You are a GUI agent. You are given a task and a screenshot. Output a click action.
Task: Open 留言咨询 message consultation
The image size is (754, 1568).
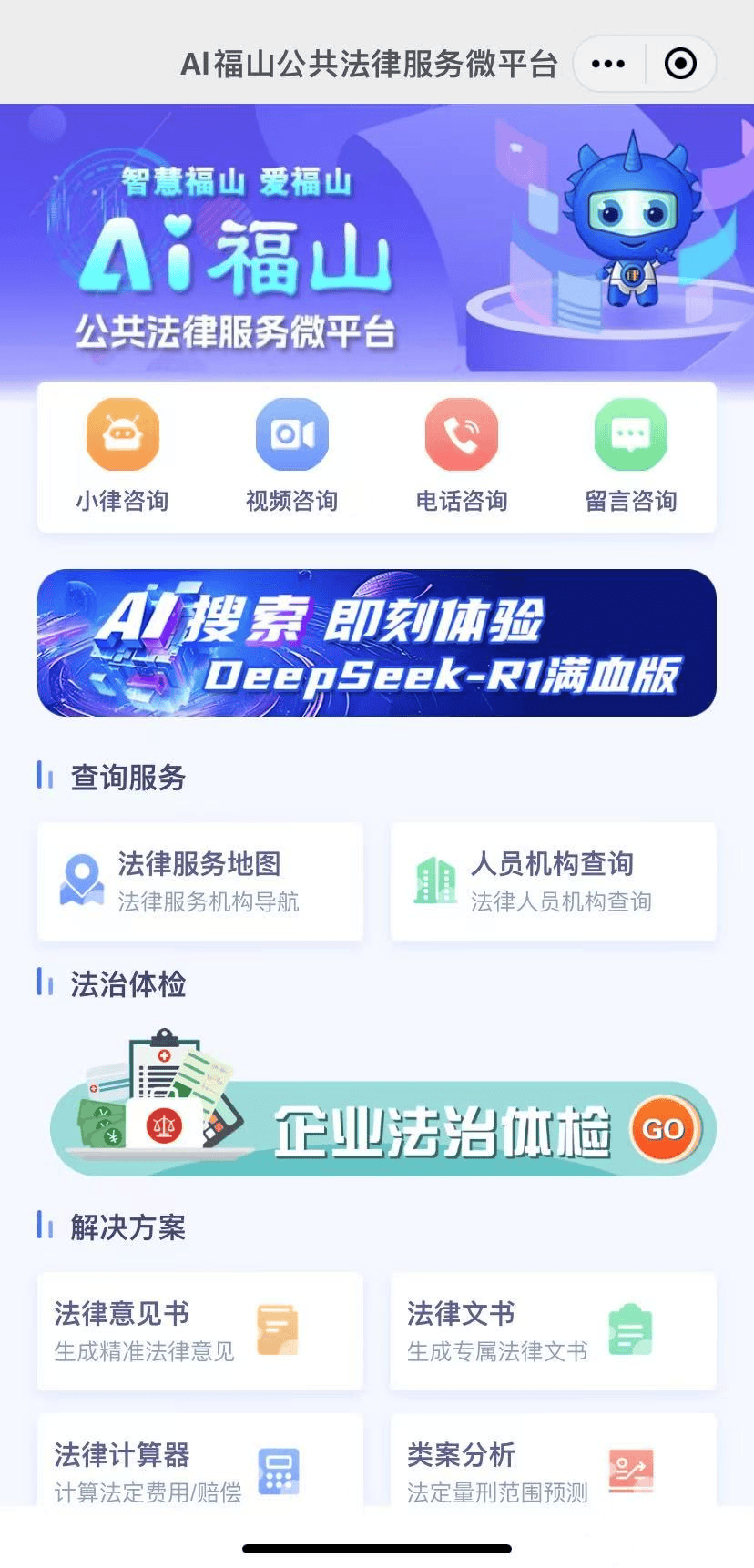(x=631, y=435)
